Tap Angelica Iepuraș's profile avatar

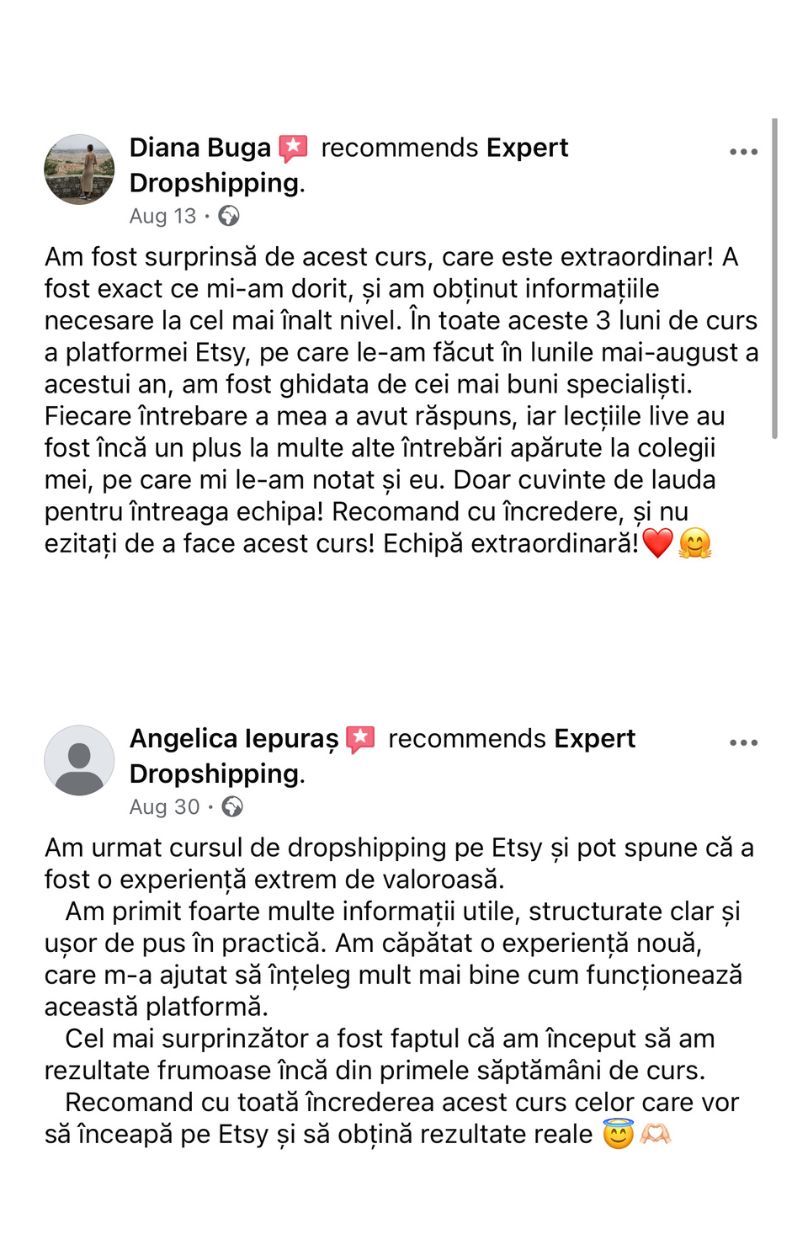coord(79,760)
